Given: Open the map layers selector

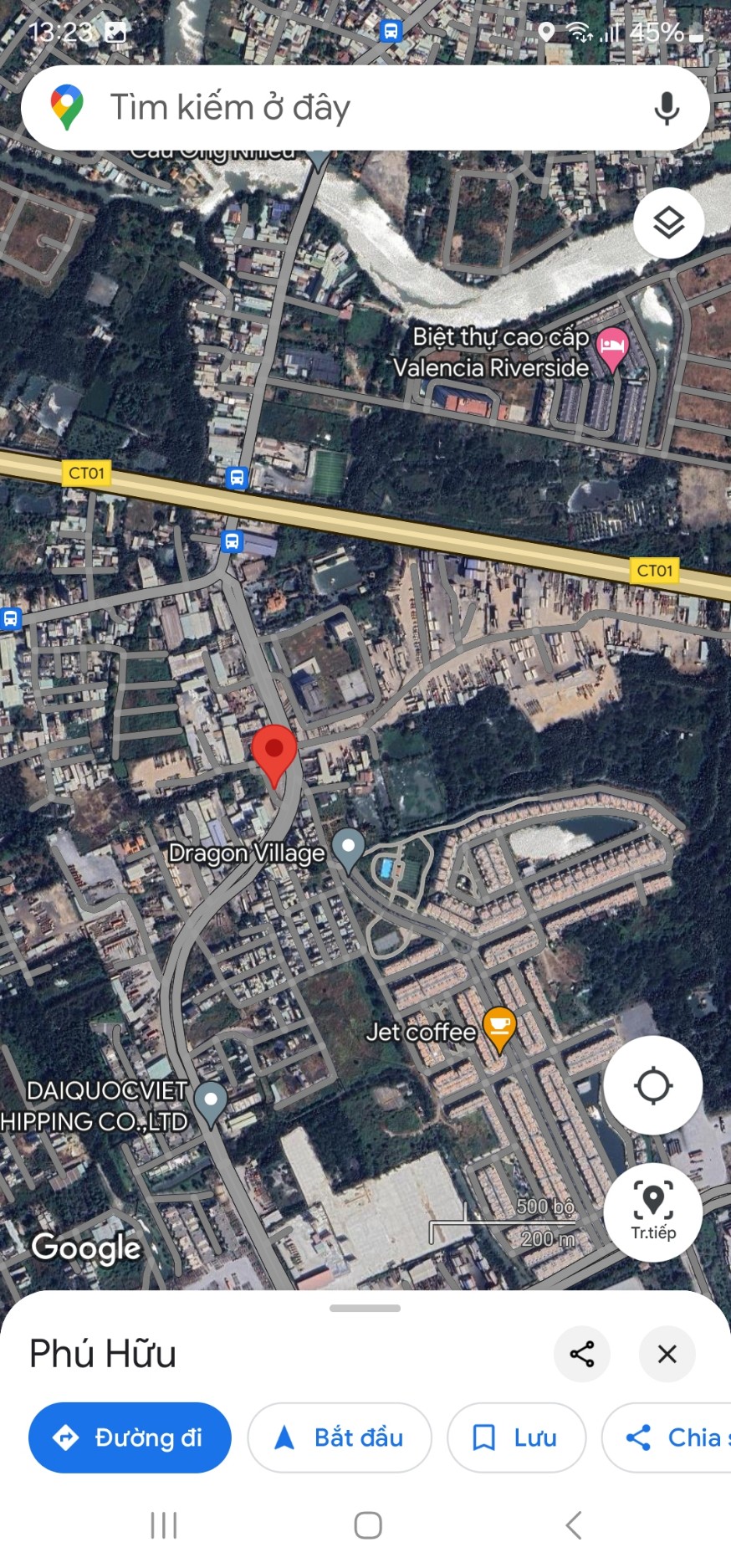Looking at the screenshot, I should pos(668,223).
